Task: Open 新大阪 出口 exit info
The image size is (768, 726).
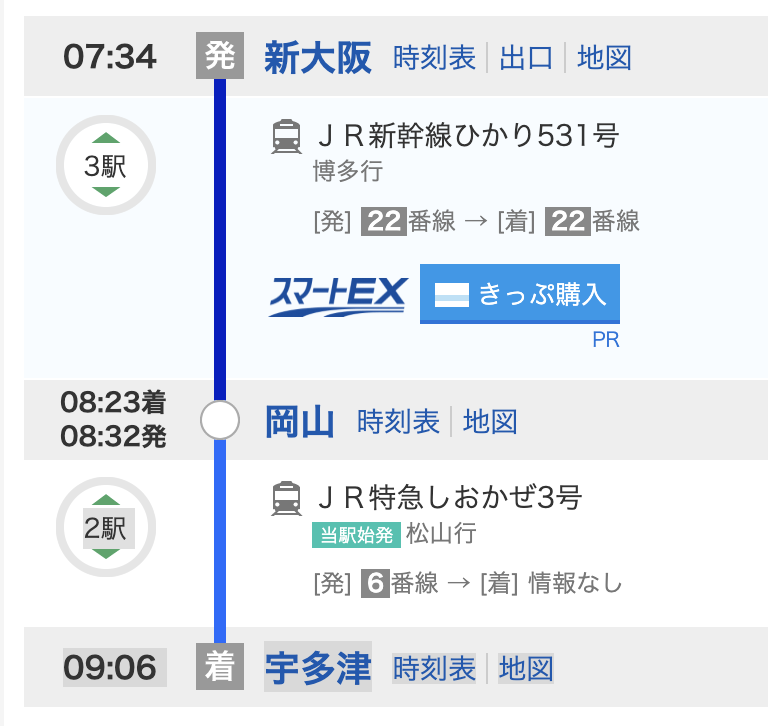Action: (x=526, y=57)
